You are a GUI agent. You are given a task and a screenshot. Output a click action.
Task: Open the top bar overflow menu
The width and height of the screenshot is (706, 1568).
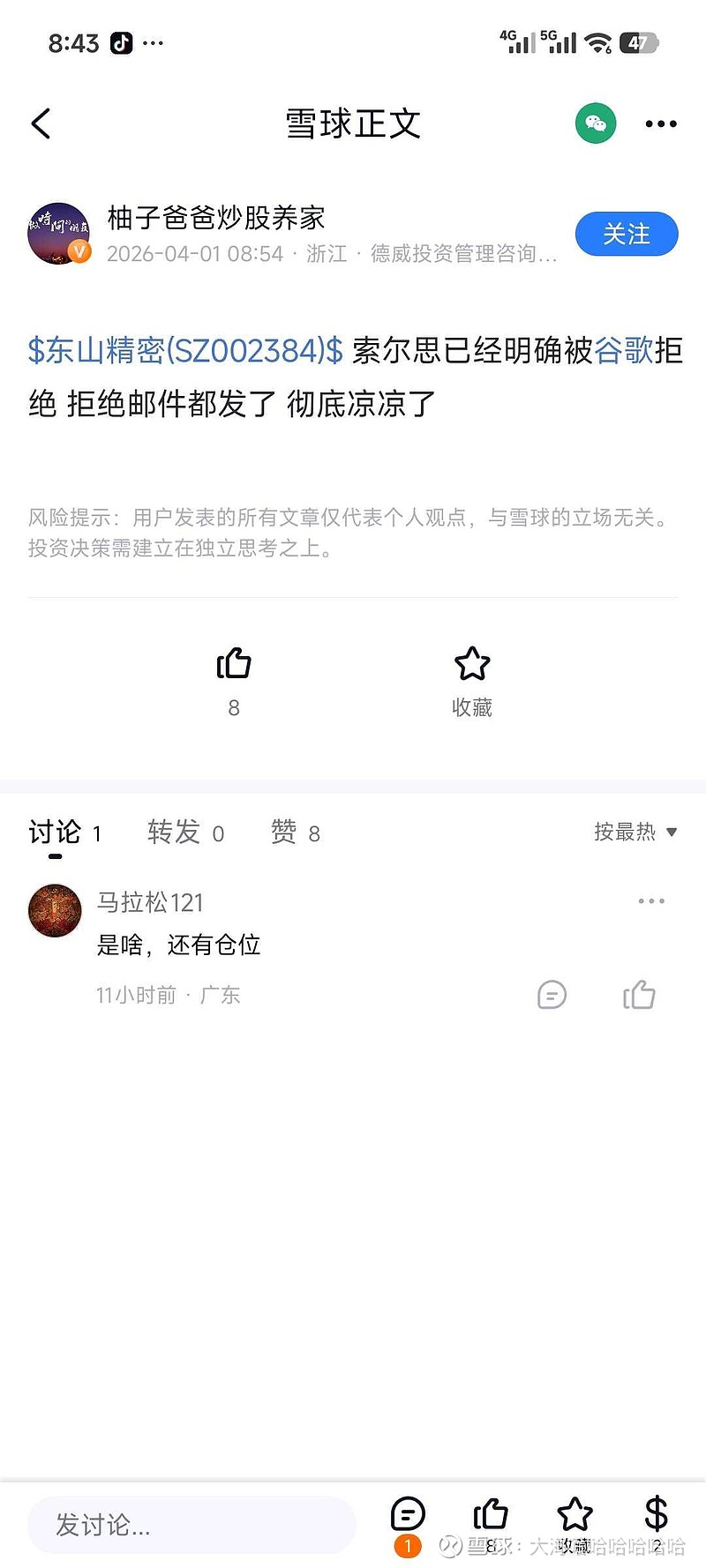pyautogui.click(x=661, y=124)
